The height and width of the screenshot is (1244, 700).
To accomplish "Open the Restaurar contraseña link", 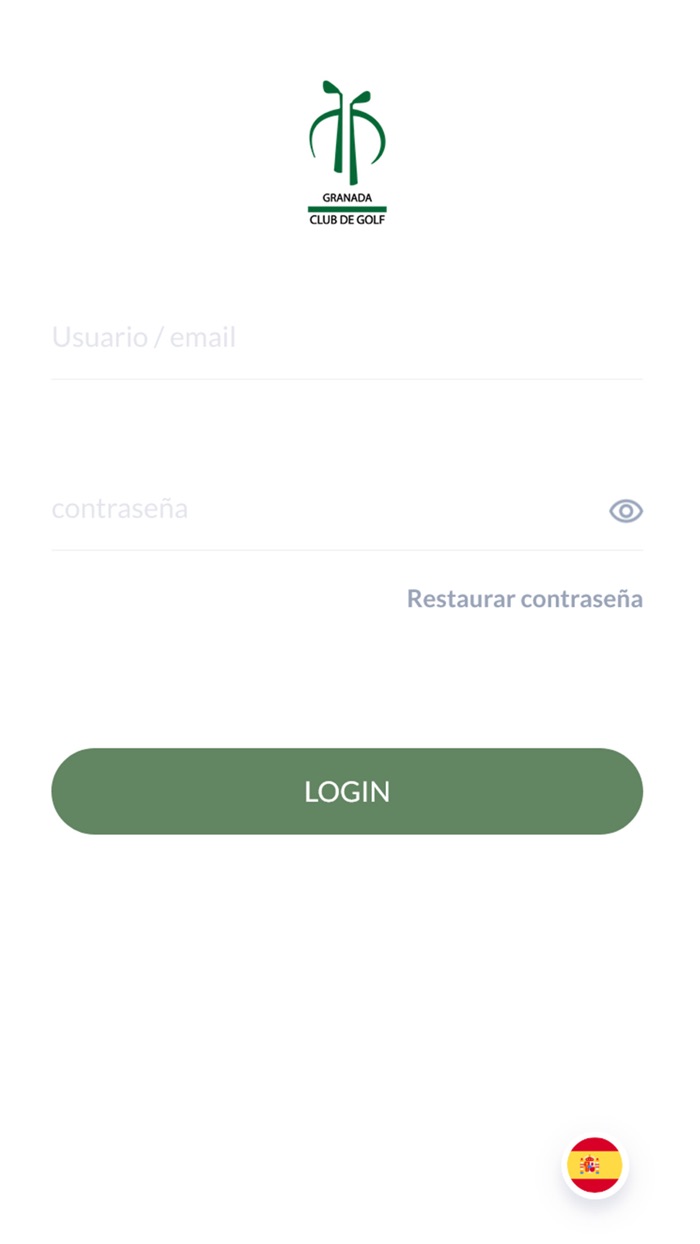I will point(524,599).
